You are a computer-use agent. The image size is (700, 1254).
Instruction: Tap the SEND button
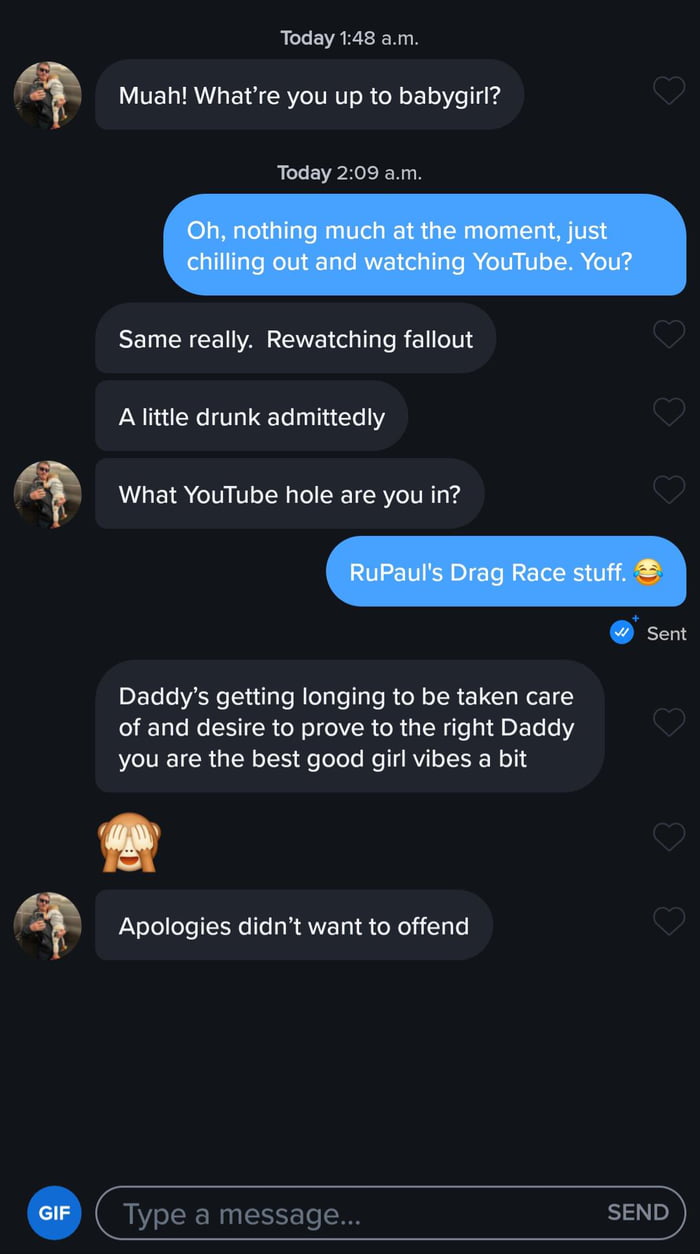pos(638,1212)
